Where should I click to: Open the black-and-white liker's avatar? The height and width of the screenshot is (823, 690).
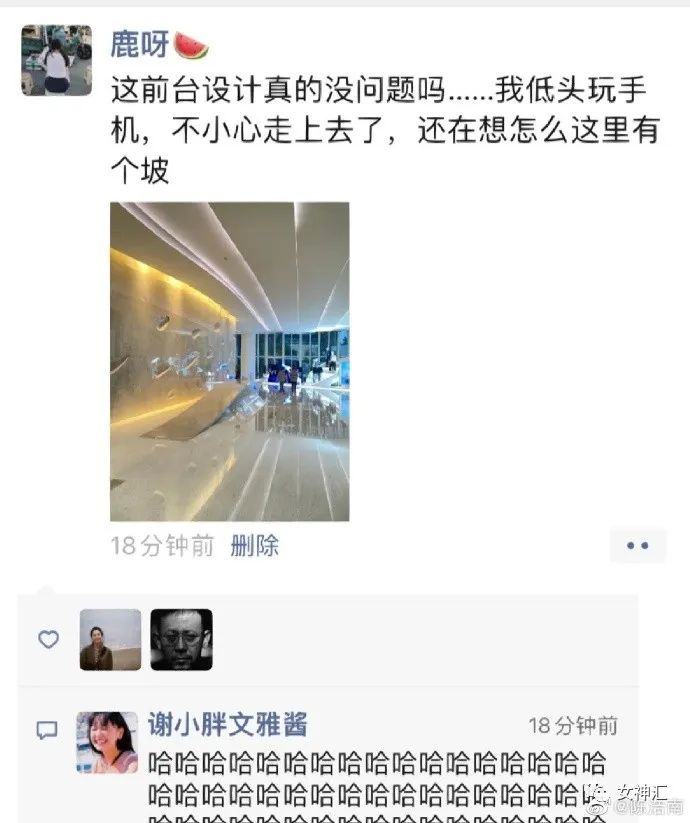tap(181, 639)
